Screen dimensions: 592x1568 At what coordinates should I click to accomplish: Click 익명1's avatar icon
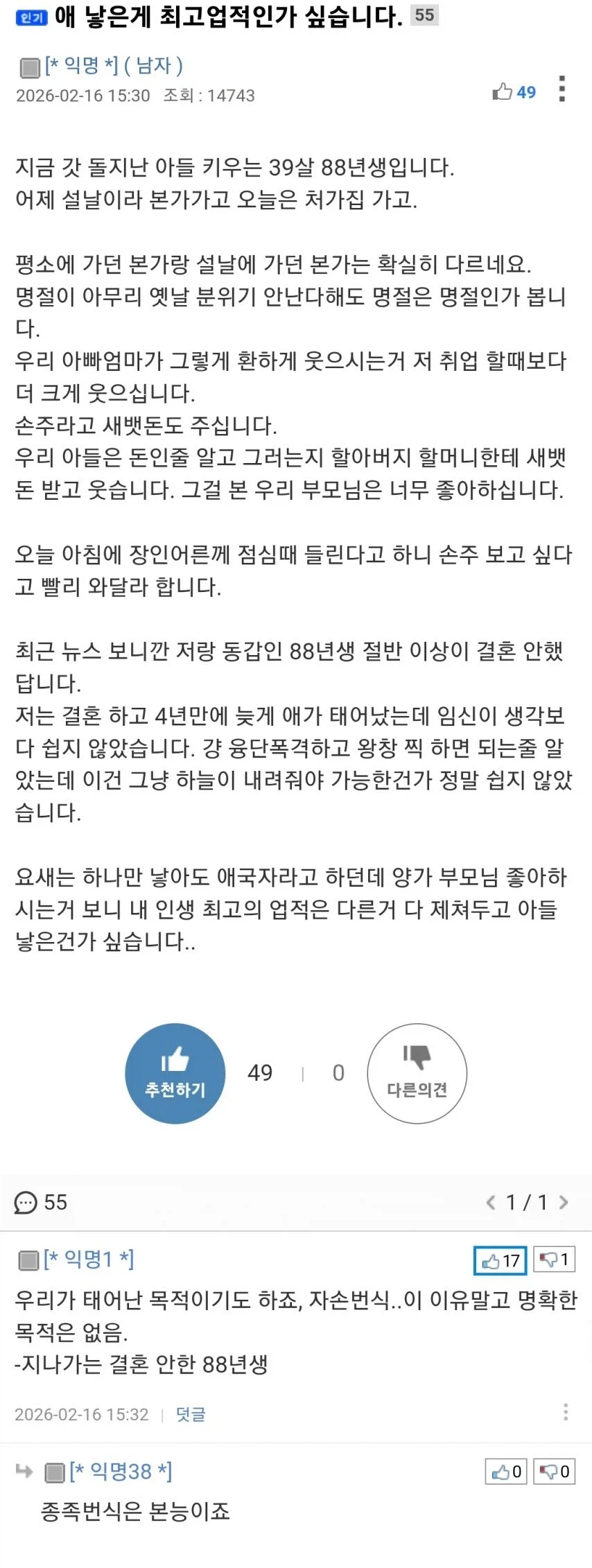coord(28,1260)
